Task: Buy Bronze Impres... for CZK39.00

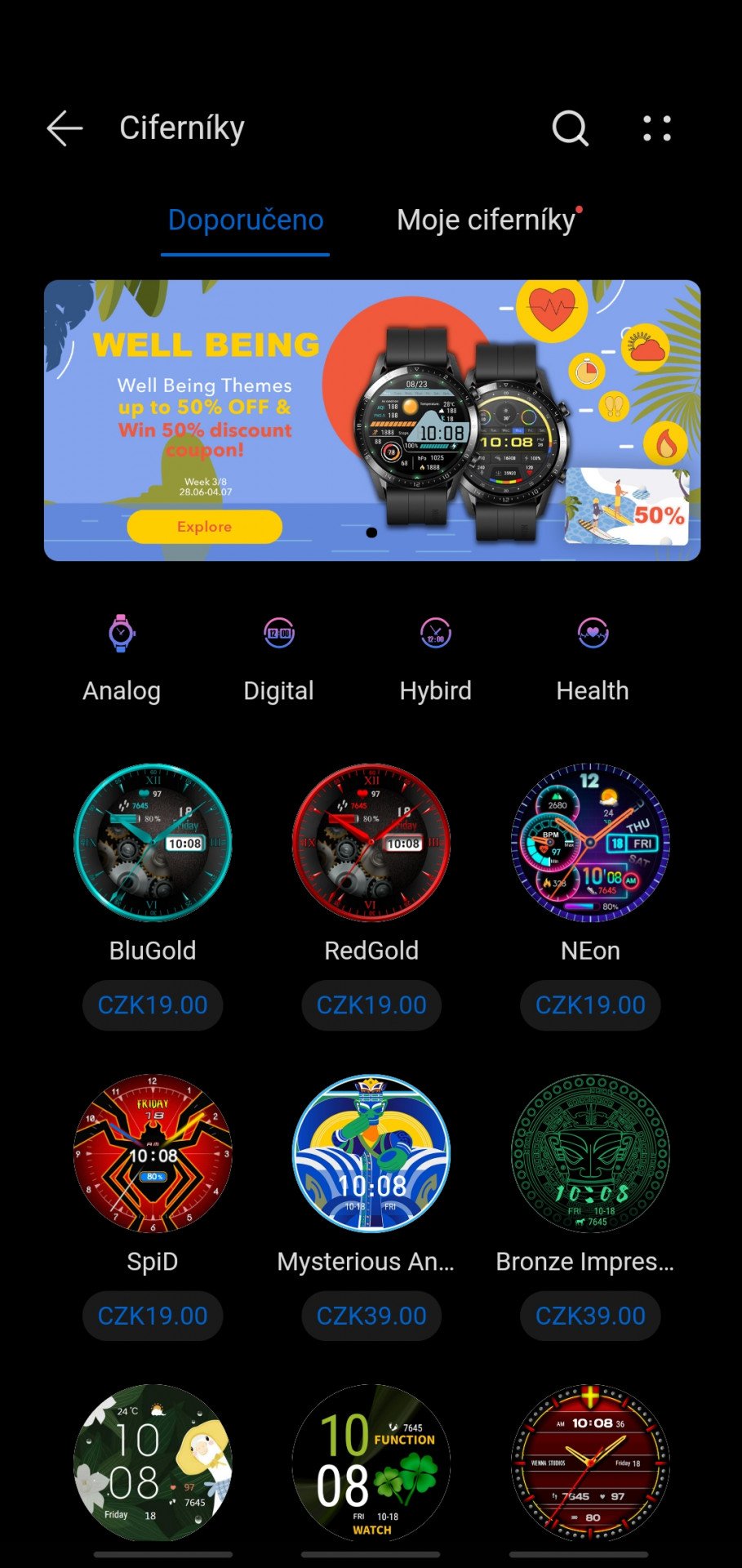Action: pos(590,1316)
